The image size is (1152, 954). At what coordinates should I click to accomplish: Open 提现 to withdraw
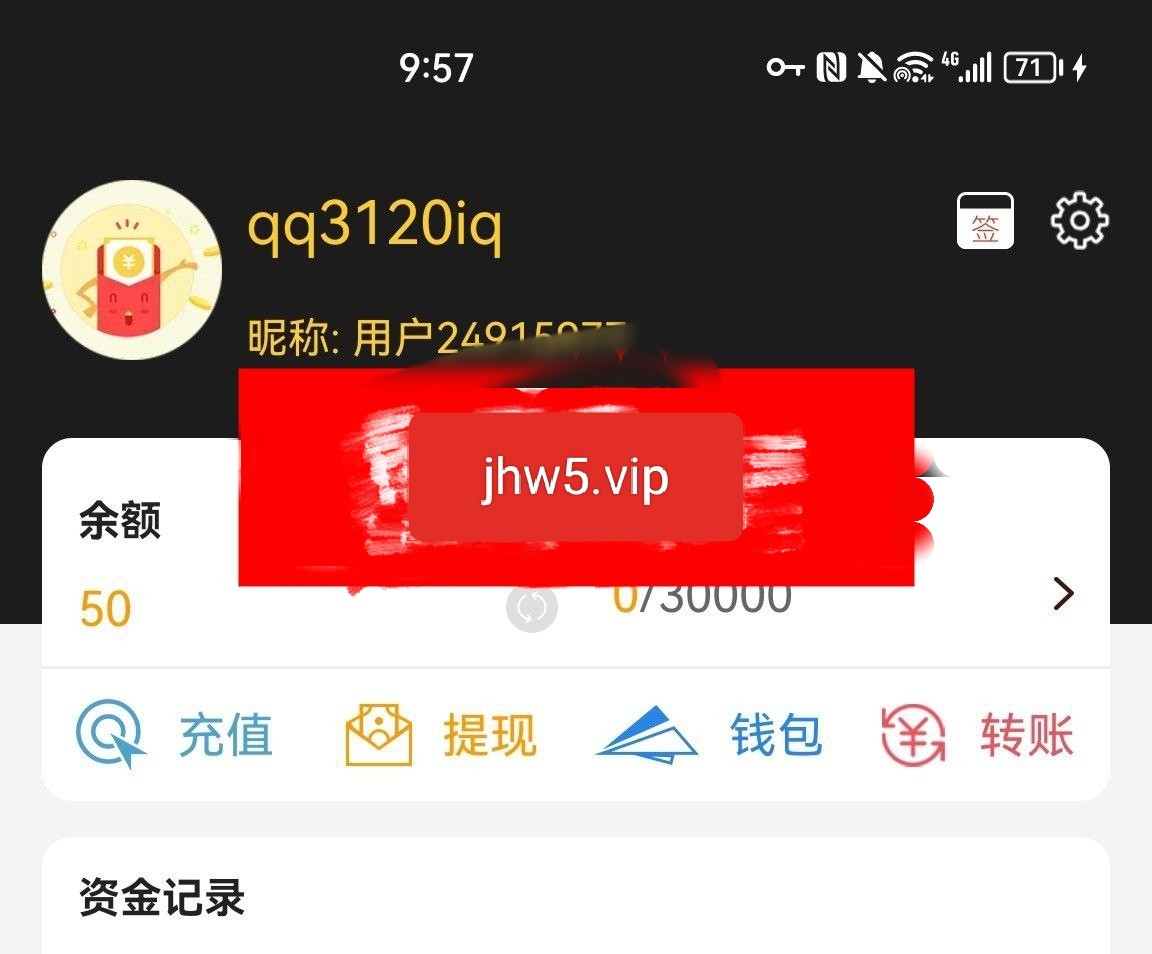441,736
